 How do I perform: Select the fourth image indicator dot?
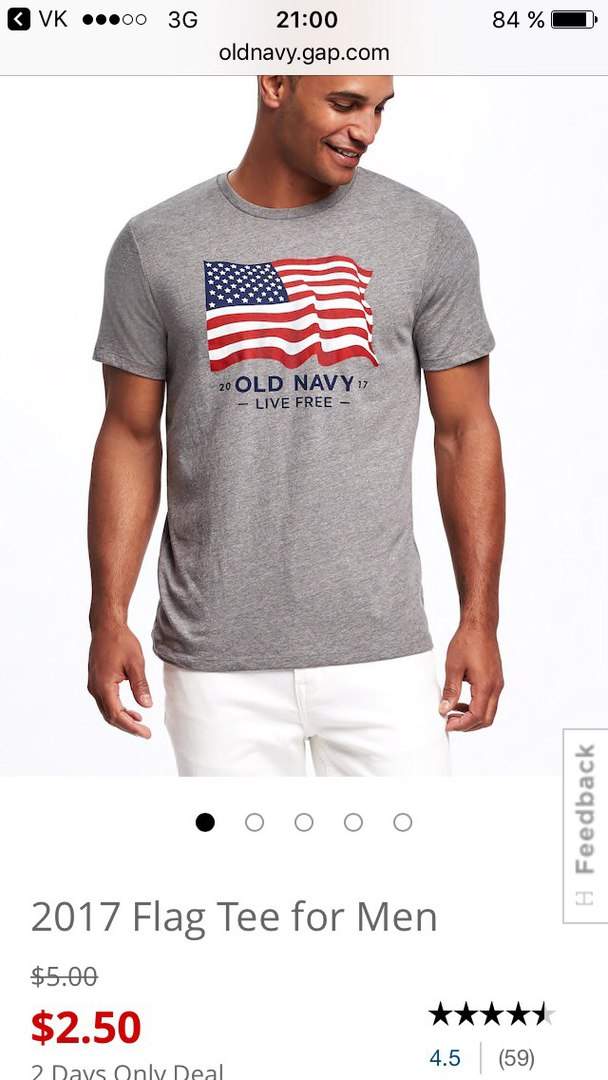point(353,822)
